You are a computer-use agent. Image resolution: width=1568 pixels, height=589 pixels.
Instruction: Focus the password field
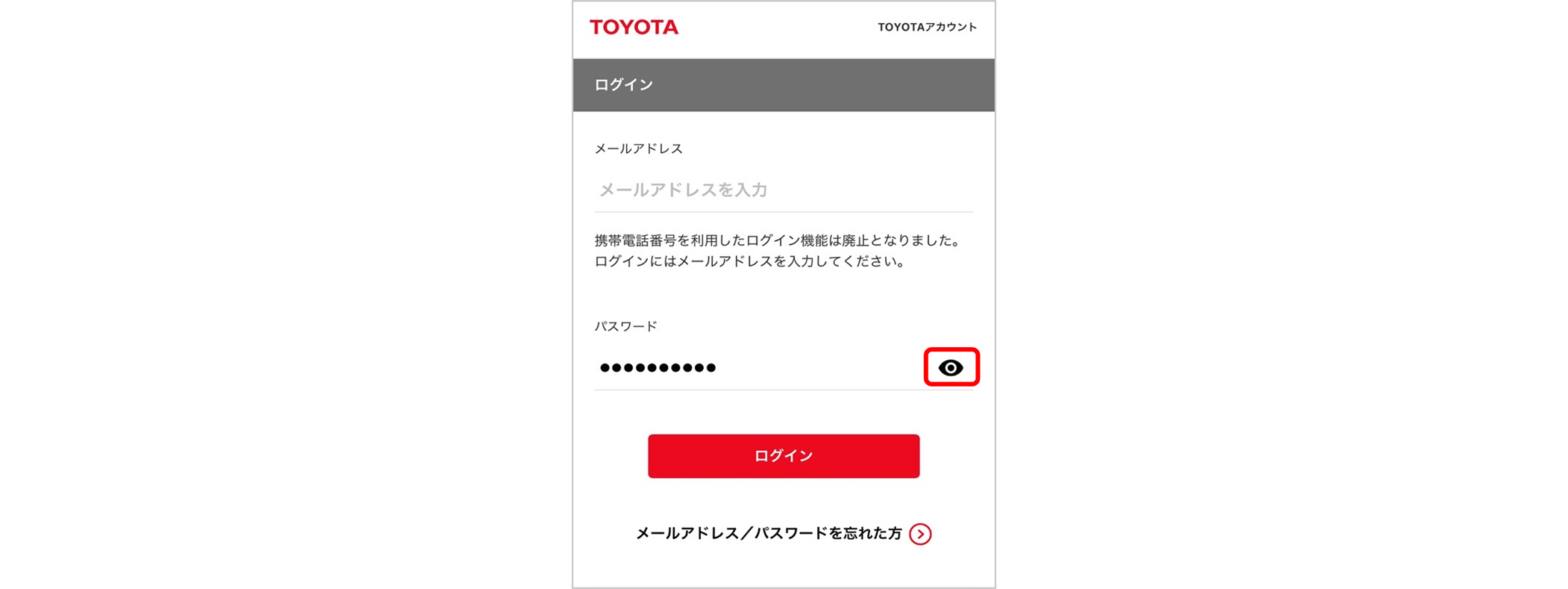click(x=754, y=367)
